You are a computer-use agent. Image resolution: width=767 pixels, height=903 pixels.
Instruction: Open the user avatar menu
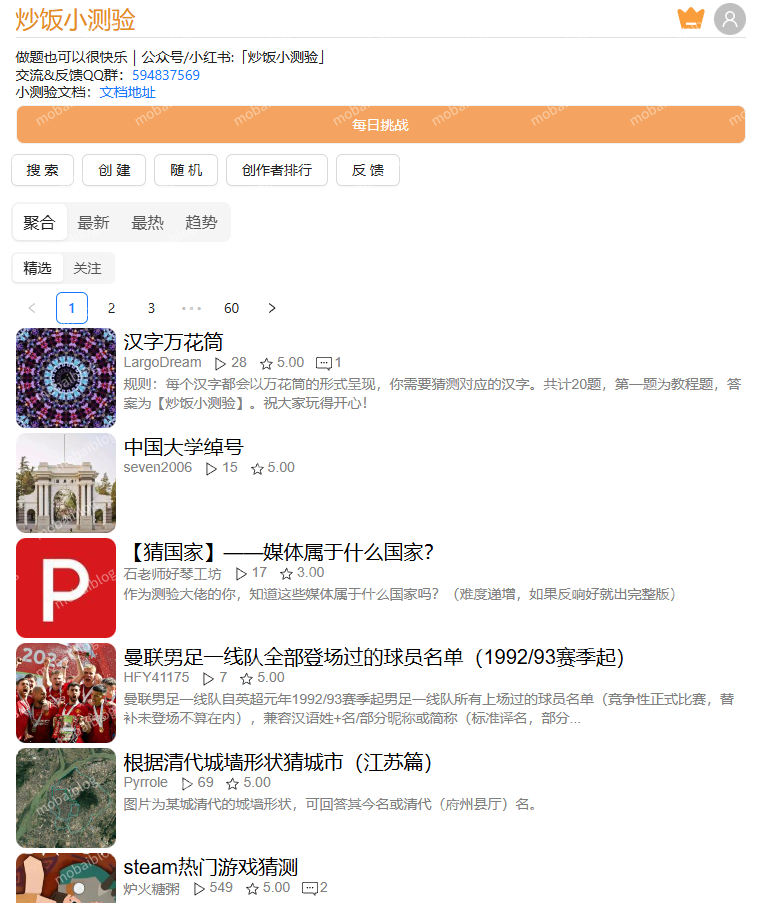pos(730,18)
